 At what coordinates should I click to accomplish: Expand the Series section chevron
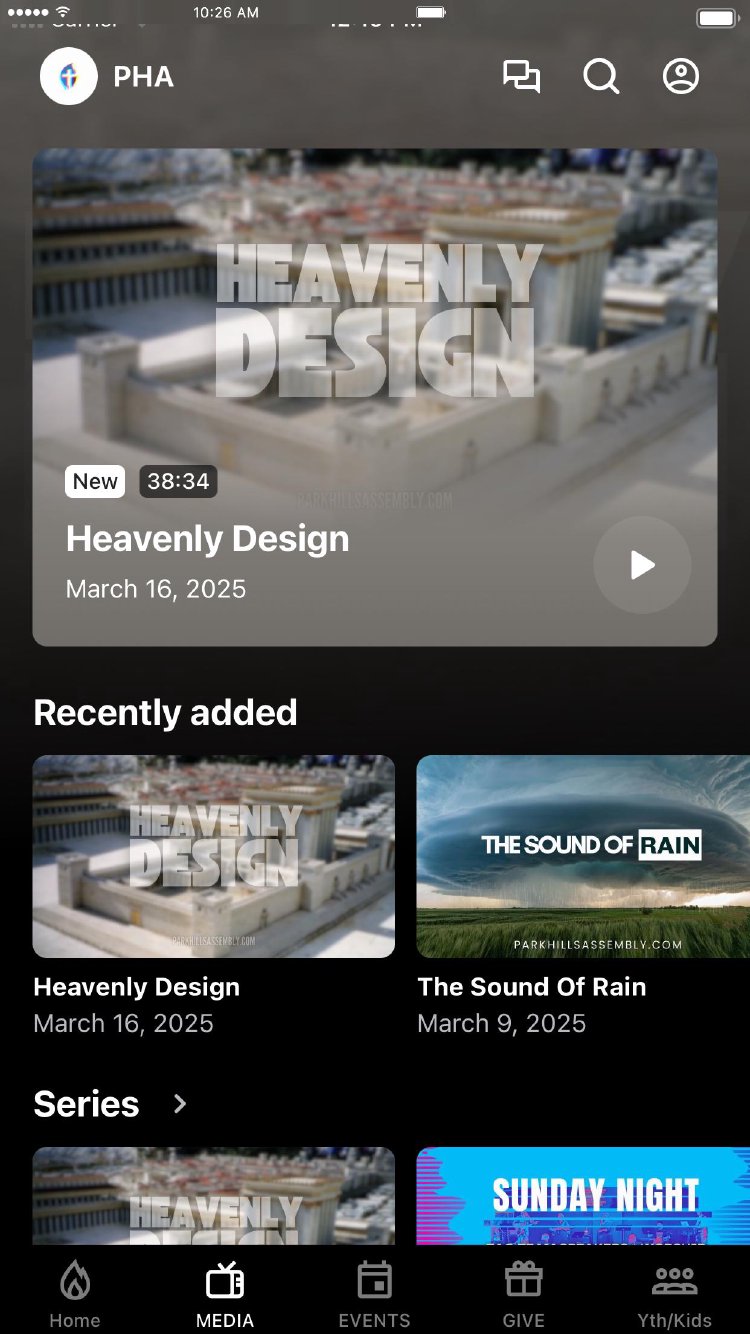pyautogui.click(x=180, y=1104)
